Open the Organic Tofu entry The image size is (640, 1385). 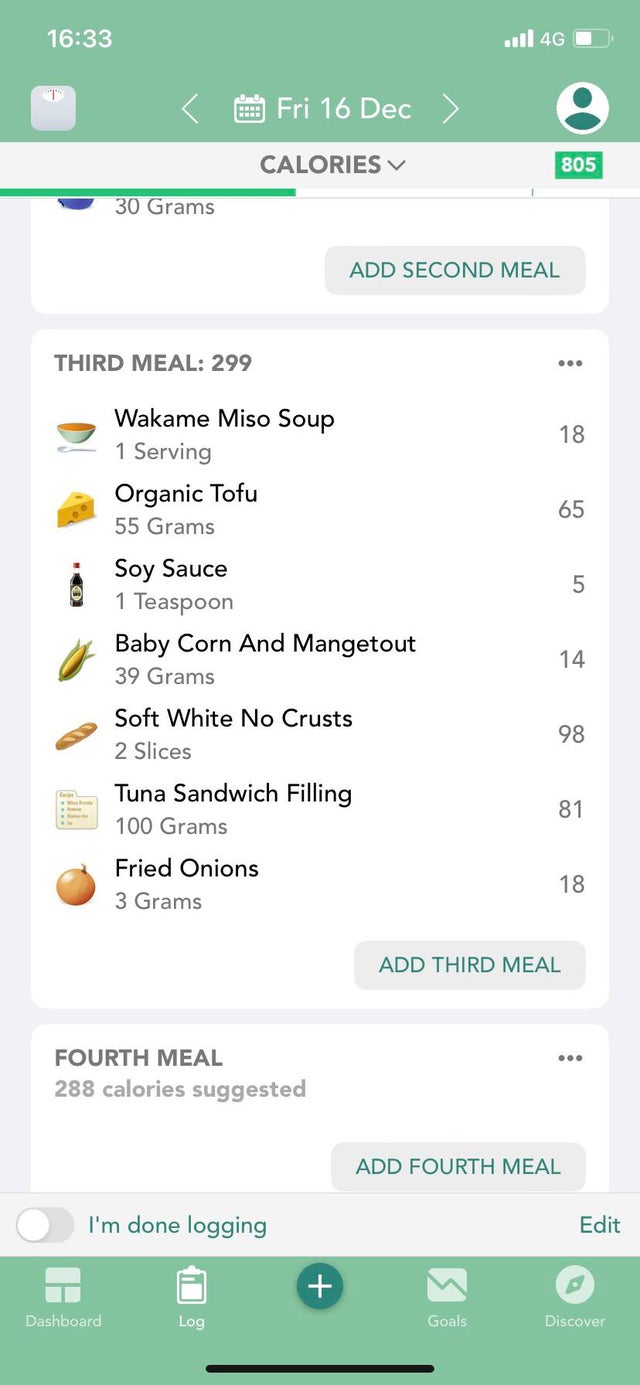[x=320, y=509]
